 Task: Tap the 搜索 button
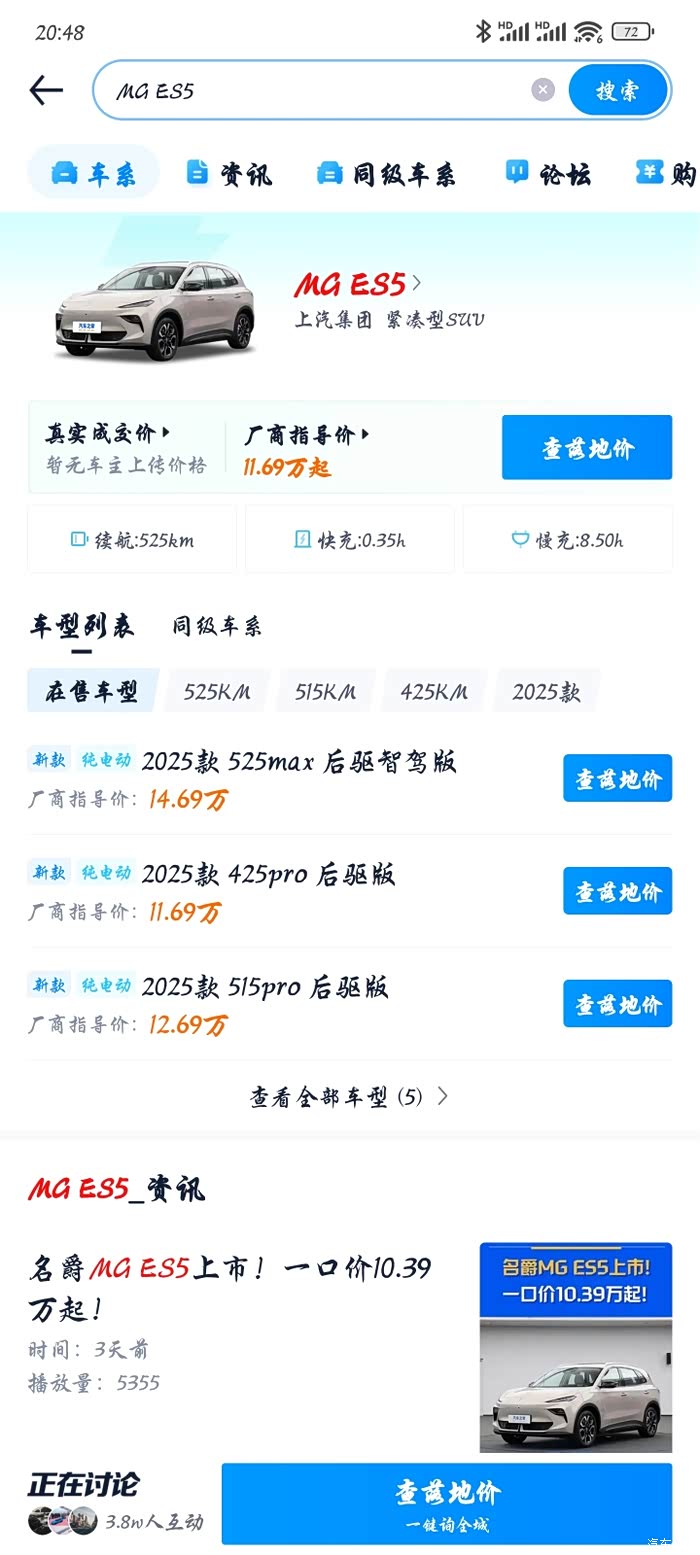[x=617, y=91]
